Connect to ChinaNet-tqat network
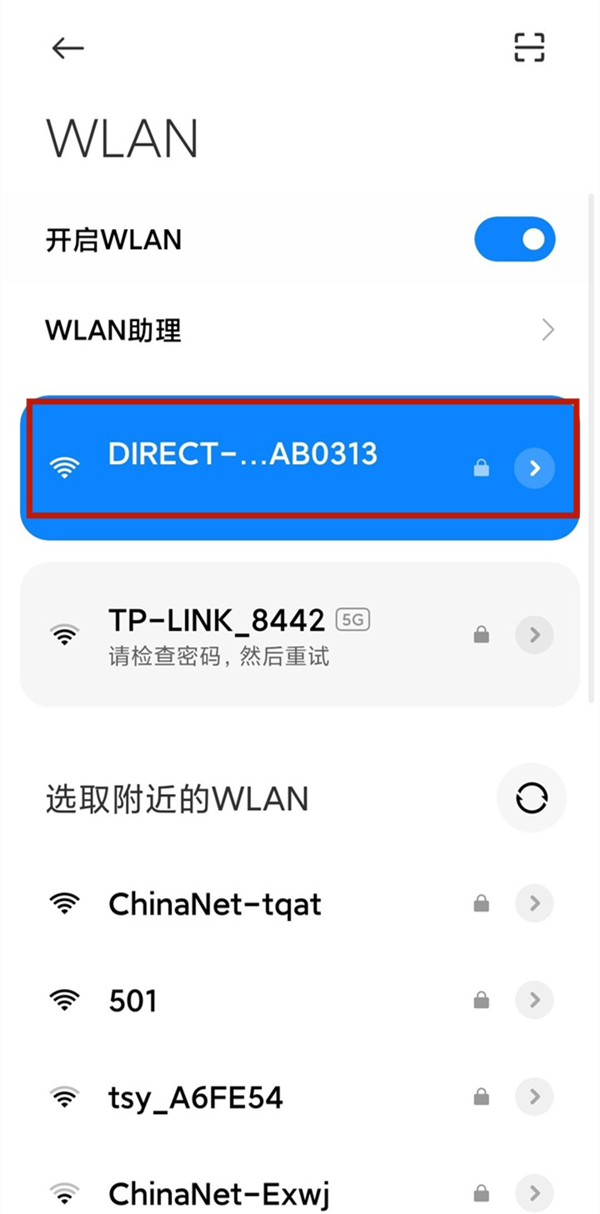 (215, 904)
